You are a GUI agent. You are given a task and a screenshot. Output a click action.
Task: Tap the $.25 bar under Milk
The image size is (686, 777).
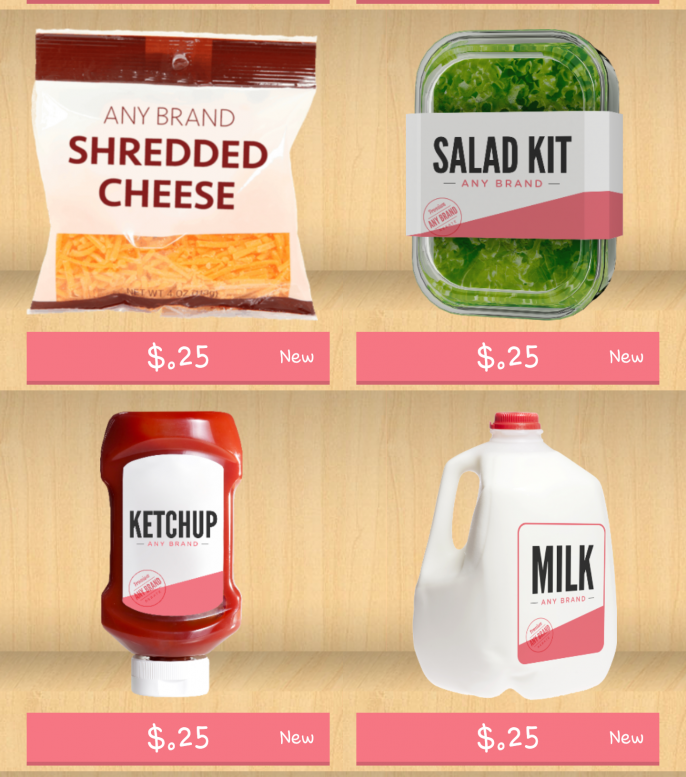tap(507, 738)
